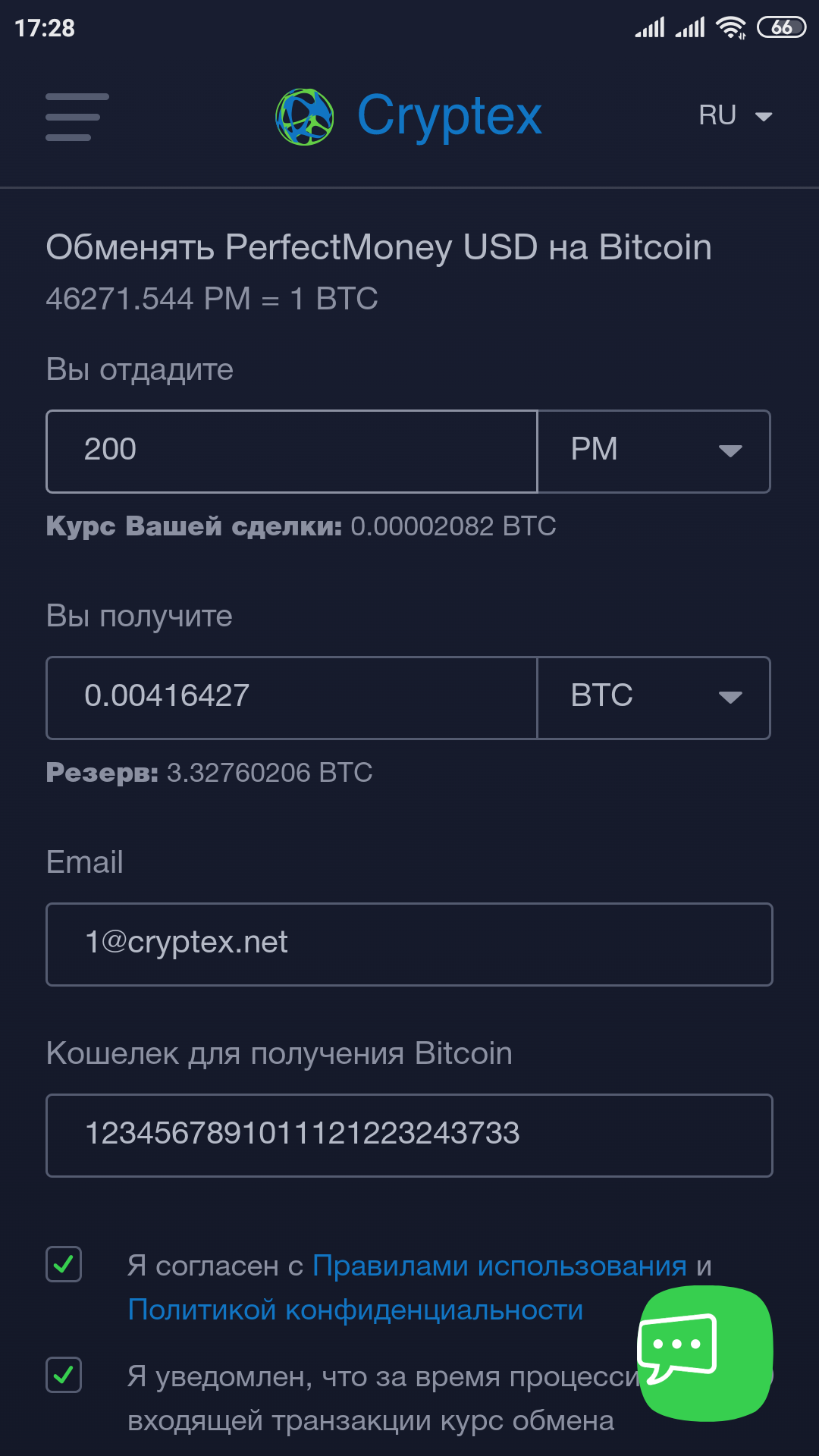Open the Политикой конфиденциальности link
The height and width of the screenshot is (1456, 819).
point(355,1310)
